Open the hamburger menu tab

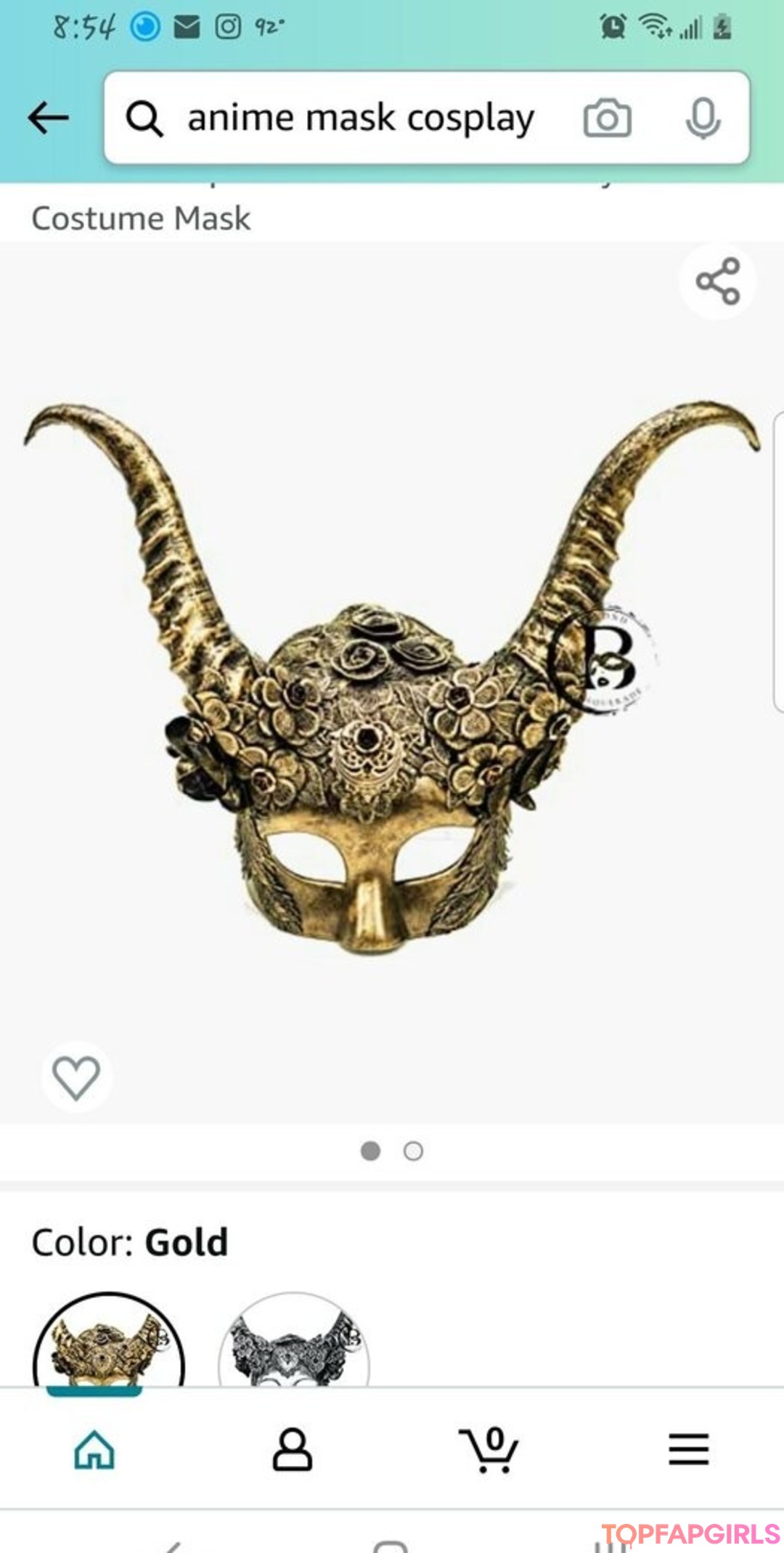pyautogui.click(x=688, y=1450)
